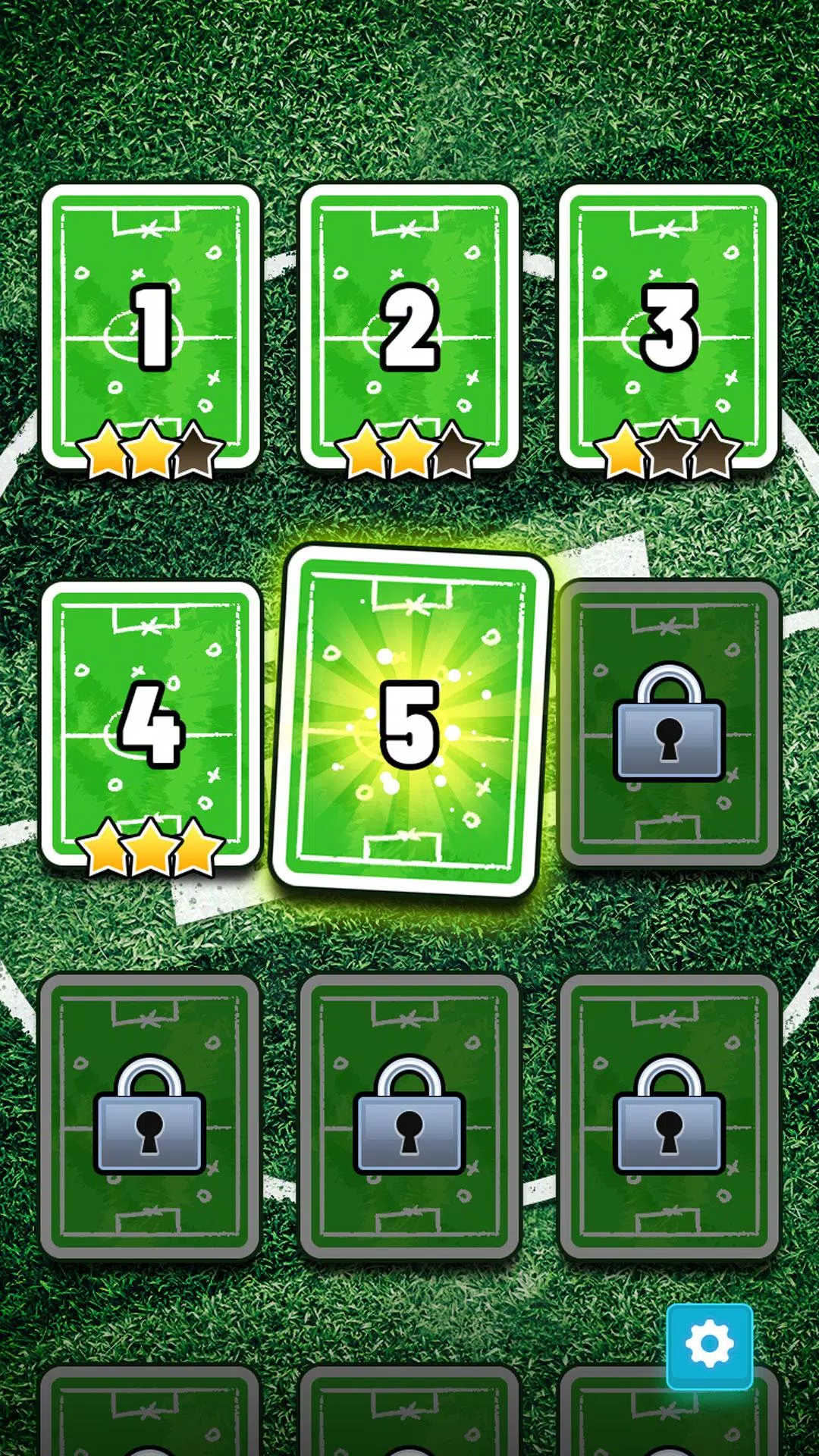Open level 1 card
The width and height of the screenshot is (819, 1456).
(x=151, y=326)
